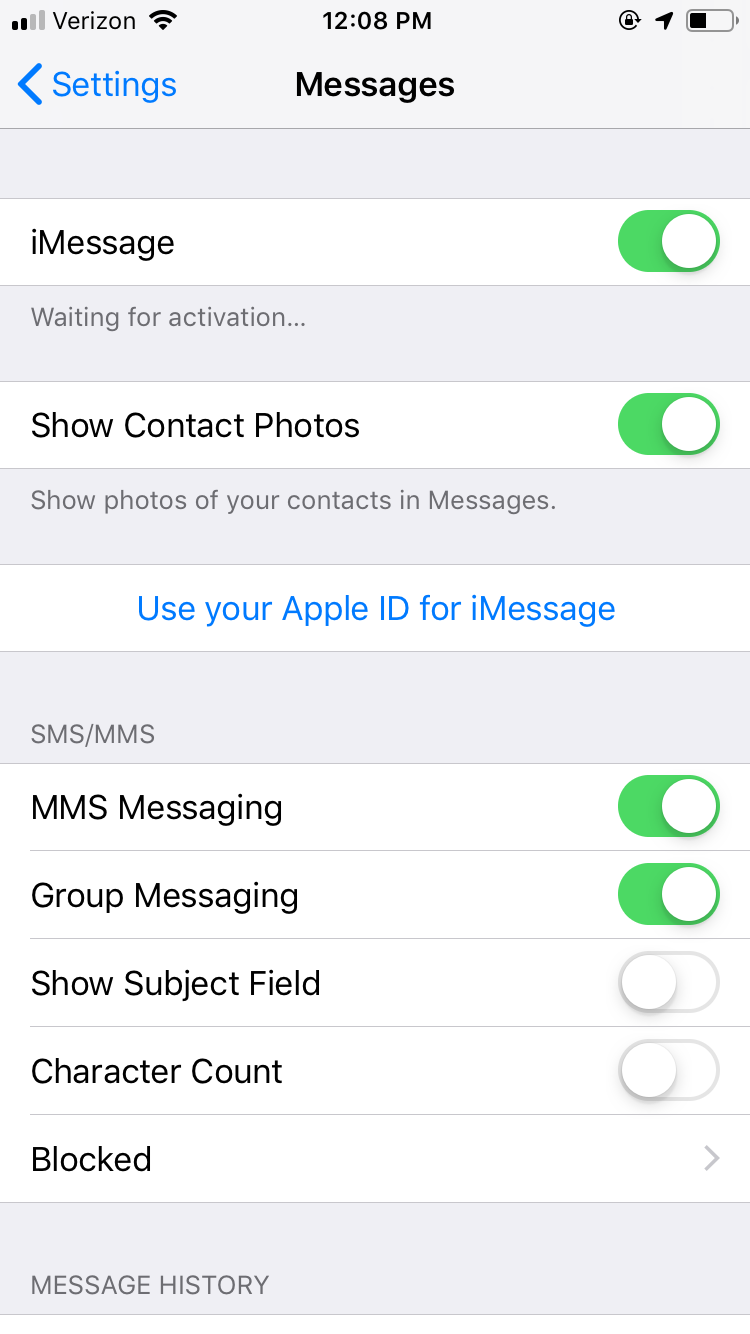
Task: Tap the Messages title header
Action: click(374, 85)
